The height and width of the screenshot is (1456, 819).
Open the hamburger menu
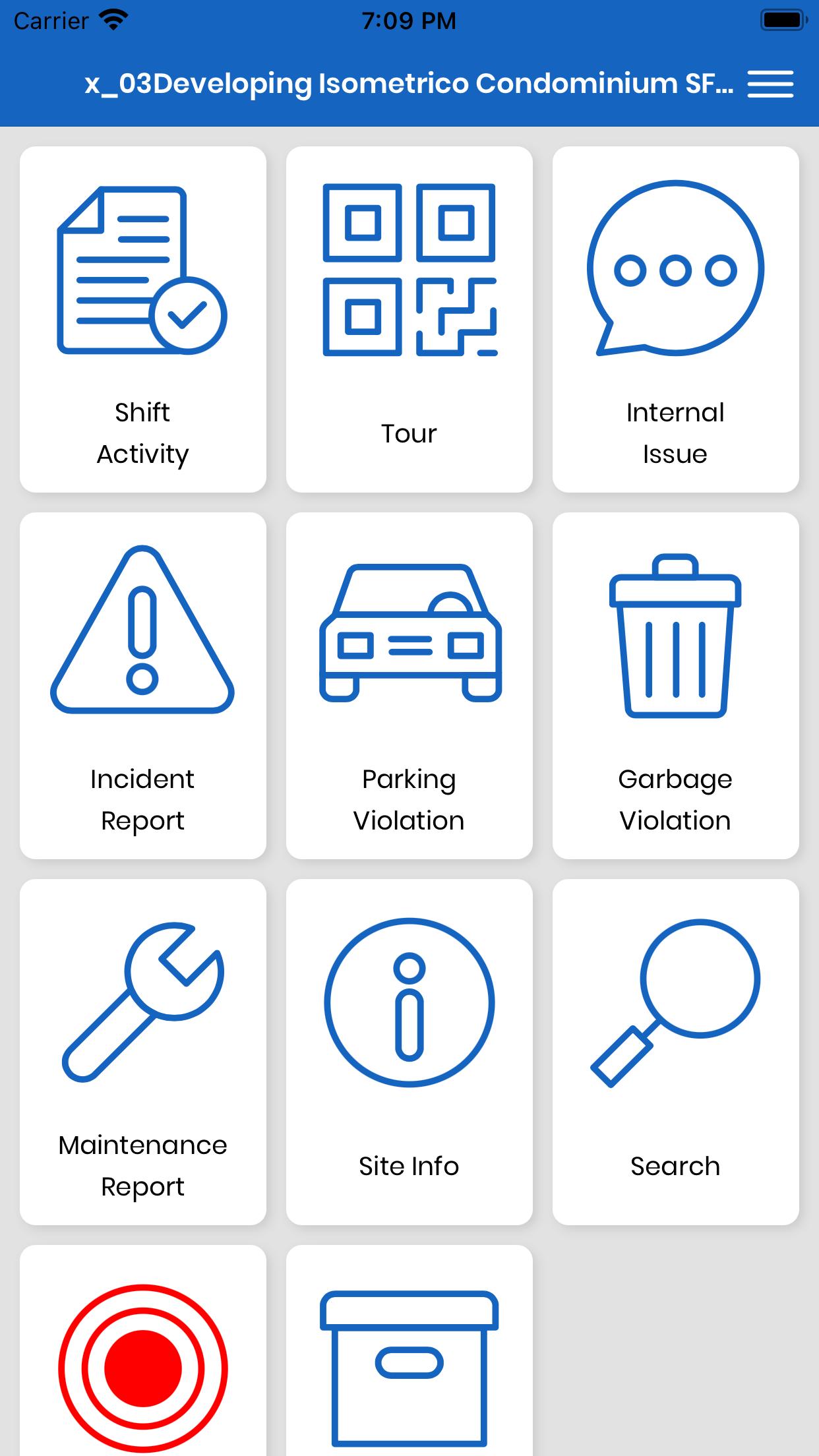[770, 84]
